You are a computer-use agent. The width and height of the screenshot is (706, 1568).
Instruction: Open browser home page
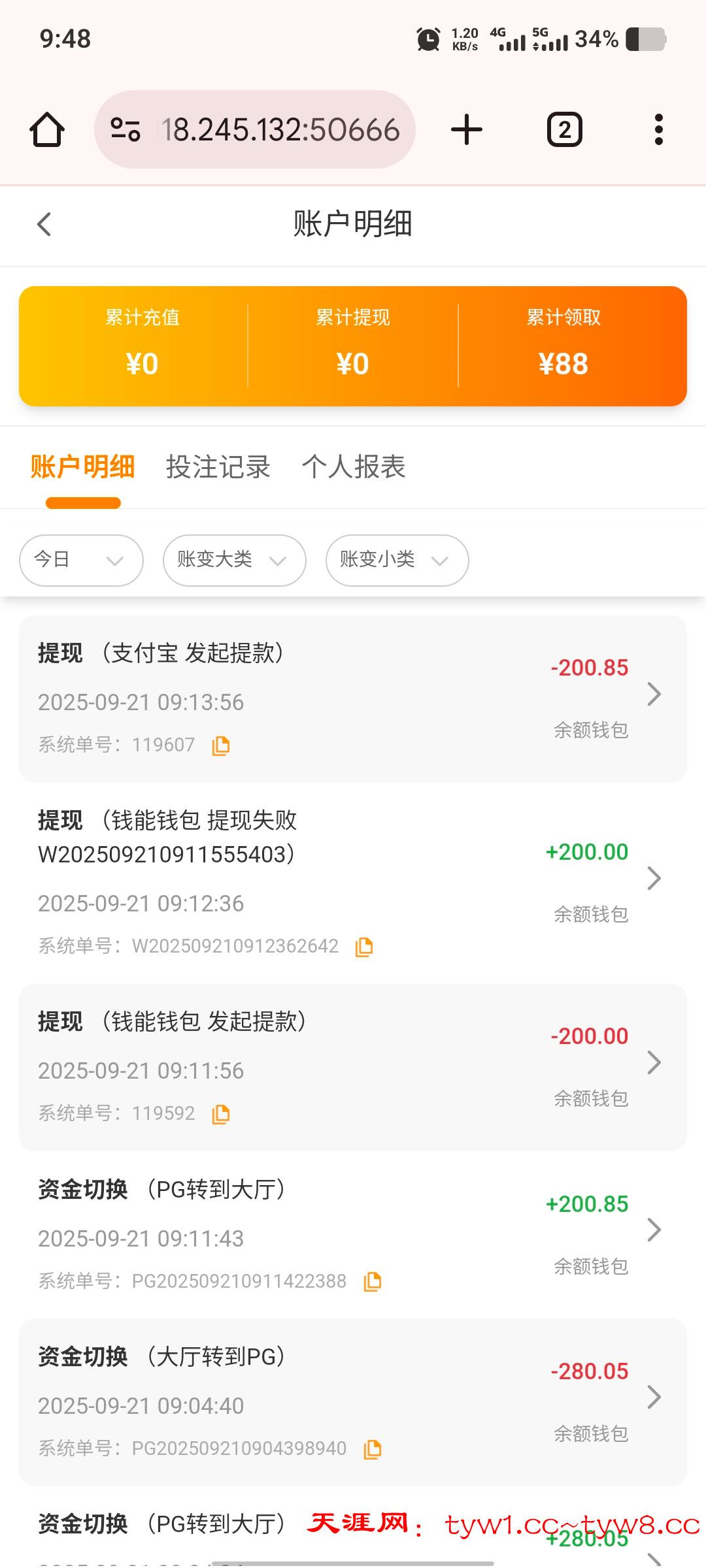click(47, 129)
